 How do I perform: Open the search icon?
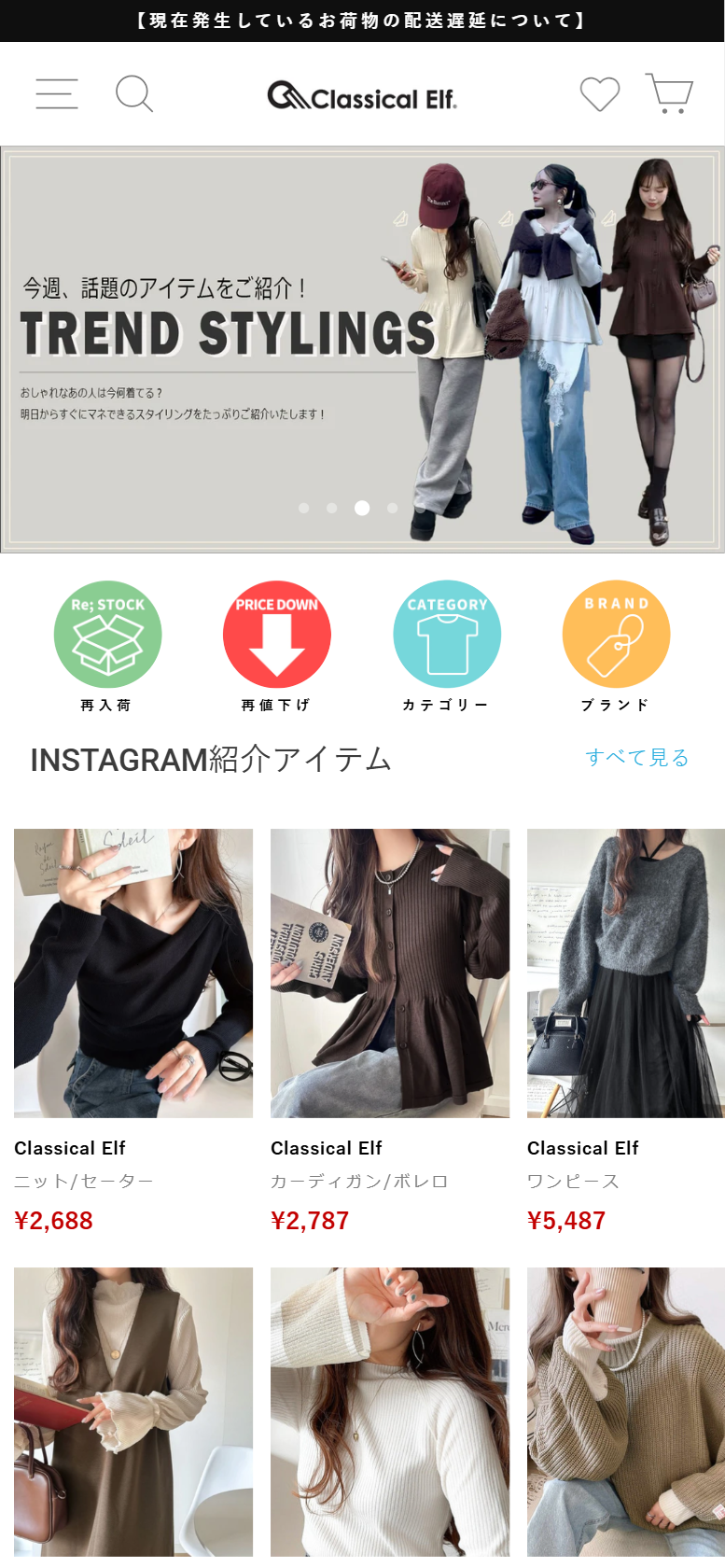[x=133, y=93]
